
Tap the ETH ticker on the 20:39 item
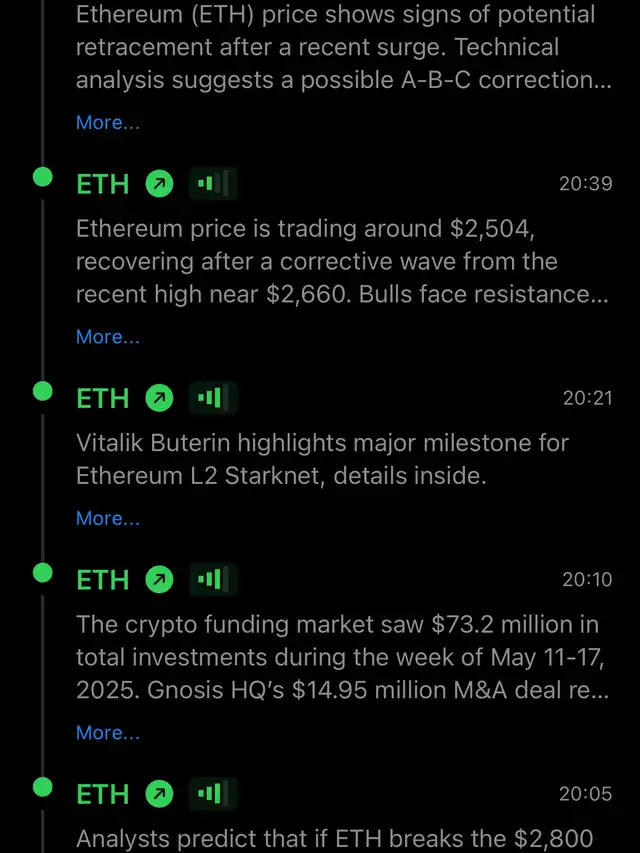click(x=103, y=184)
